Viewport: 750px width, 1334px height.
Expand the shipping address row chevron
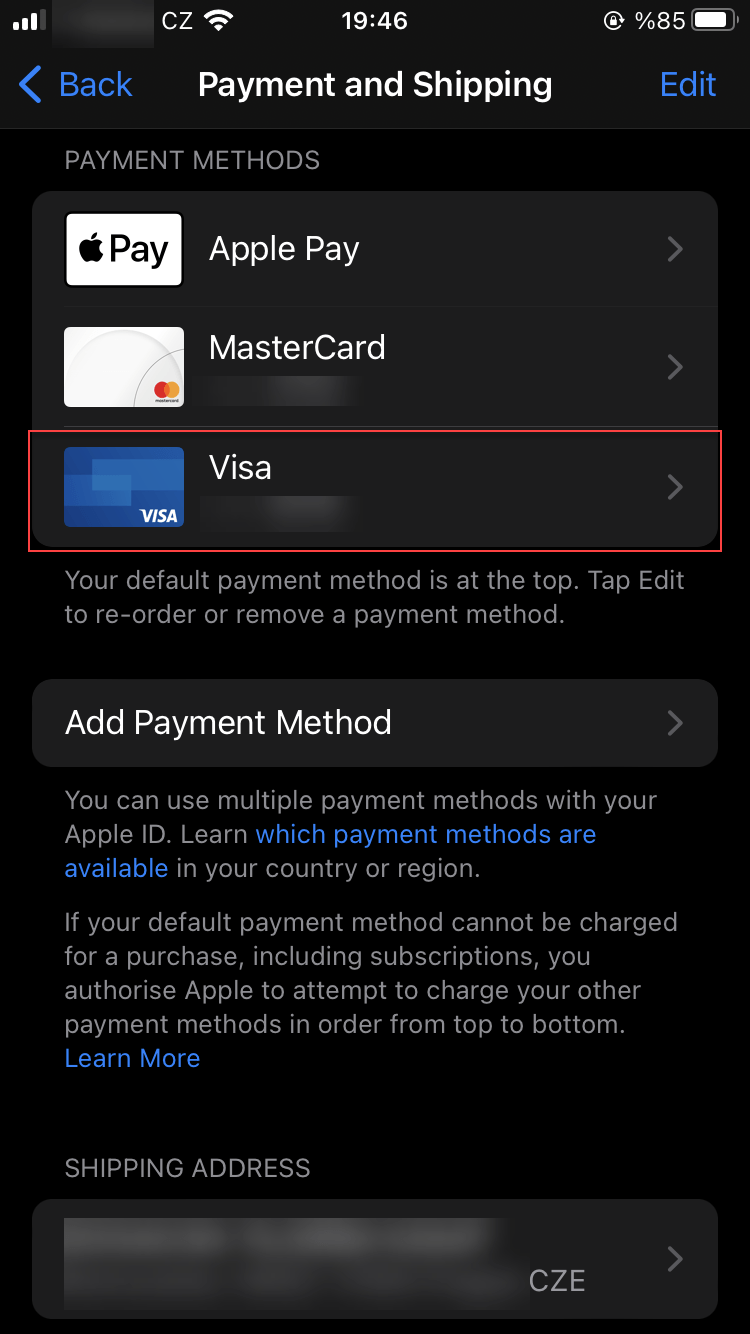pyautogui.click(x=675, y=1260)
